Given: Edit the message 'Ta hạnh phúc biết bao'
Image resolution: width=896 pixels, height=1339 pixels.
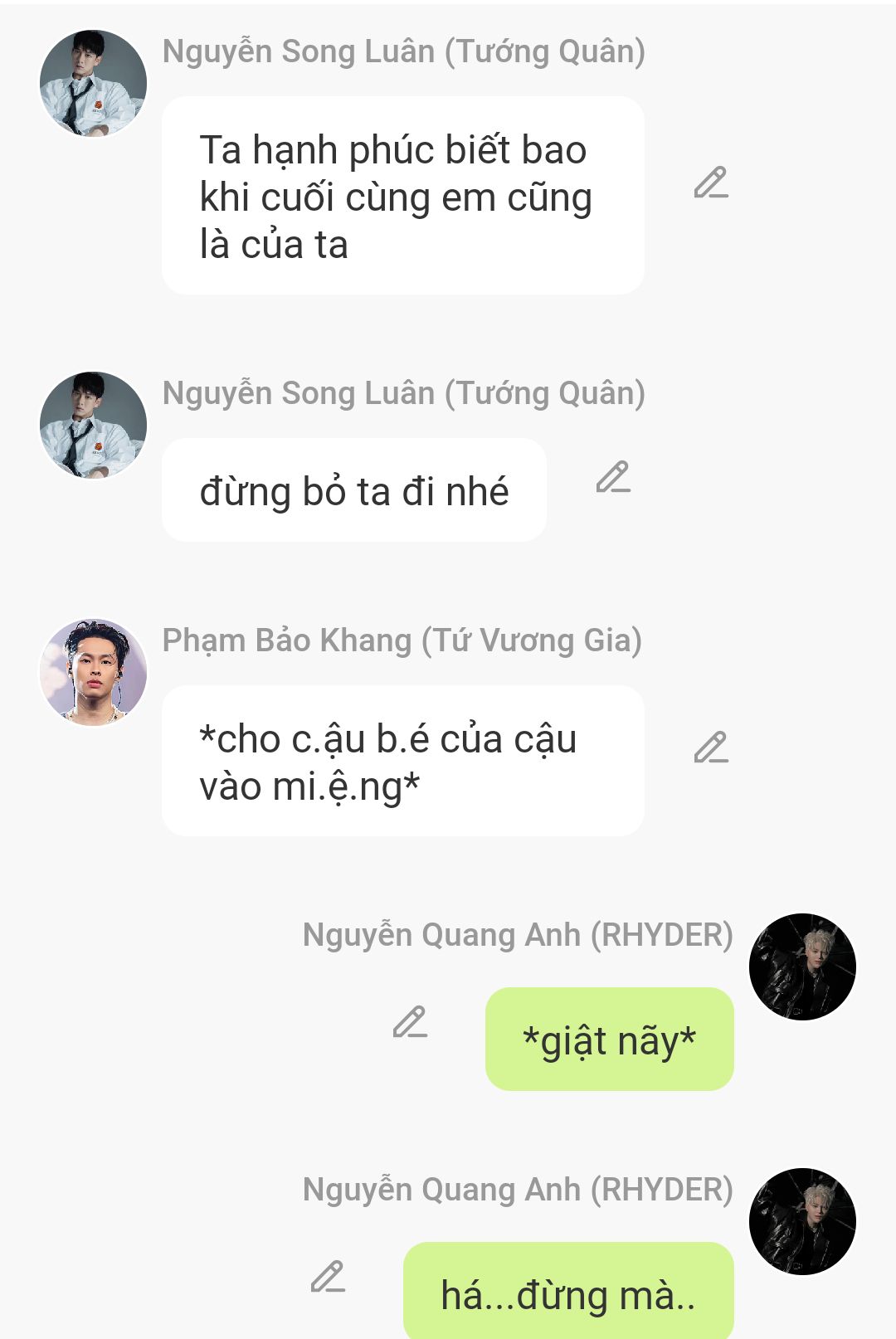Looking at the screenshot, I should [711, 183].
